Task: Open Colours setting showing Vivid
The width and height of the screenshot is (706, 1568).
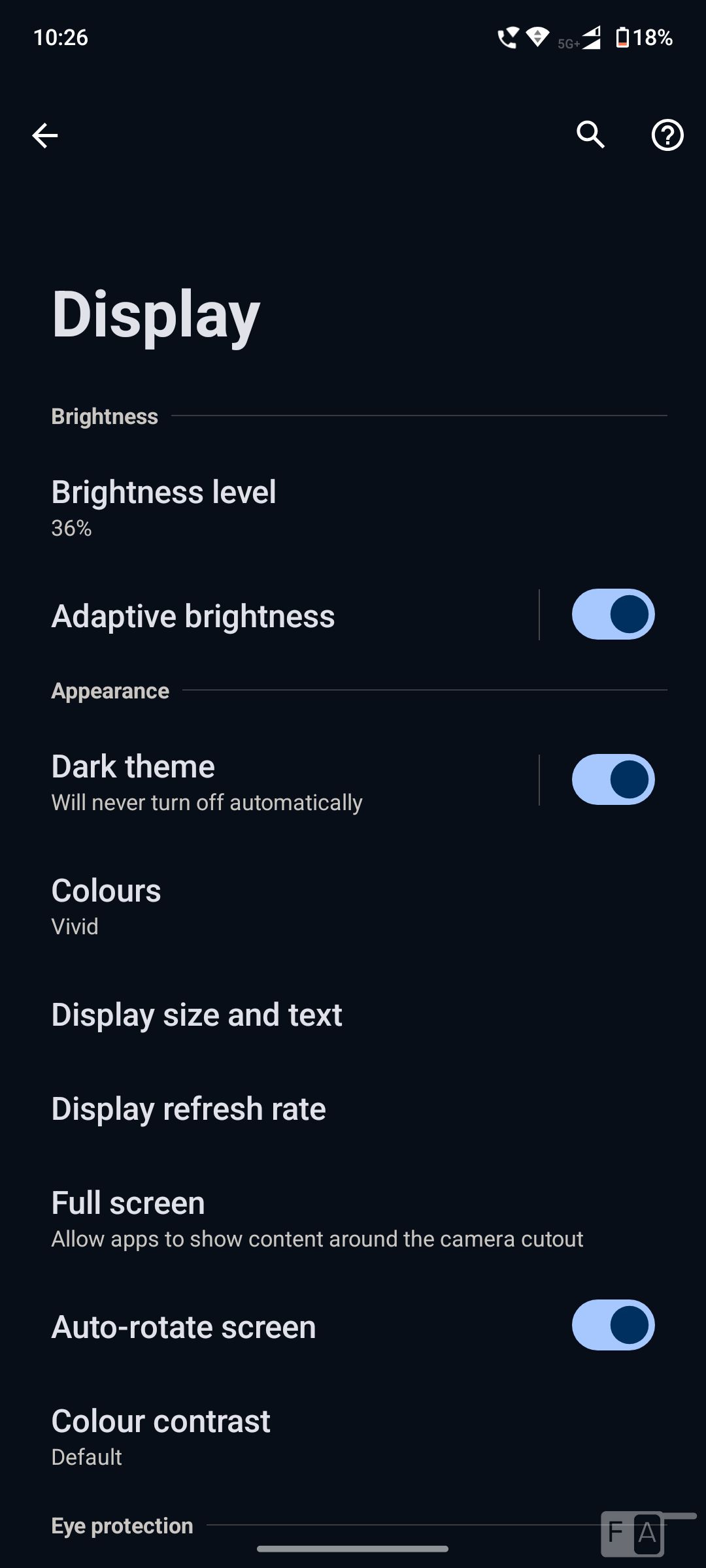Action: coord(106,906)
